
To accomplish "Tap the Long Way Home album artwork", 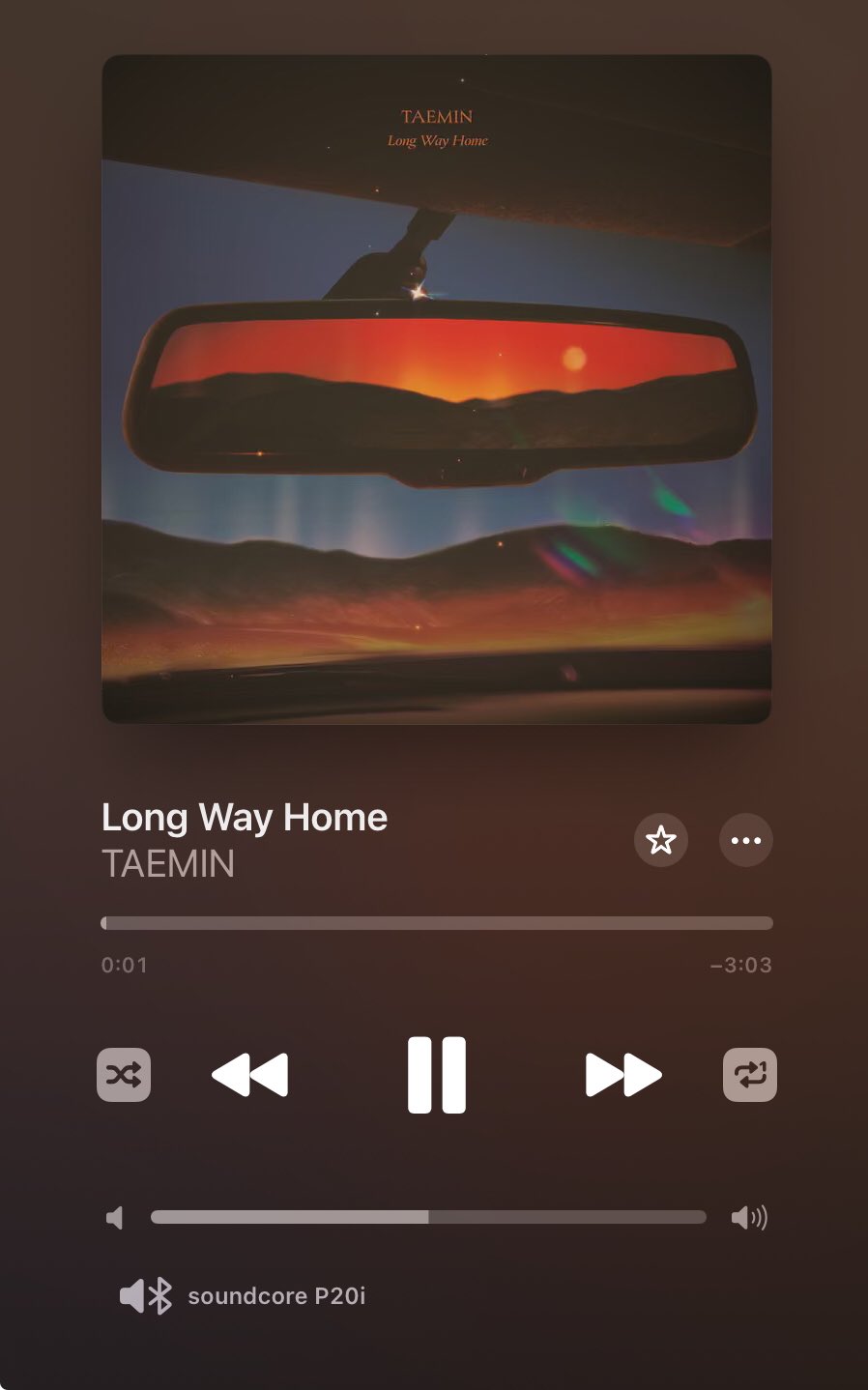I will click(x=437, y=389).
